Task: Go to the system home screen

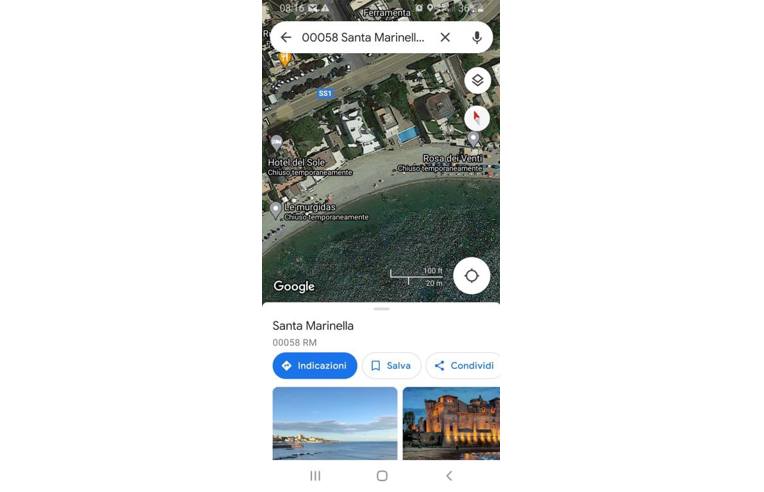Action: click(381, 476)
